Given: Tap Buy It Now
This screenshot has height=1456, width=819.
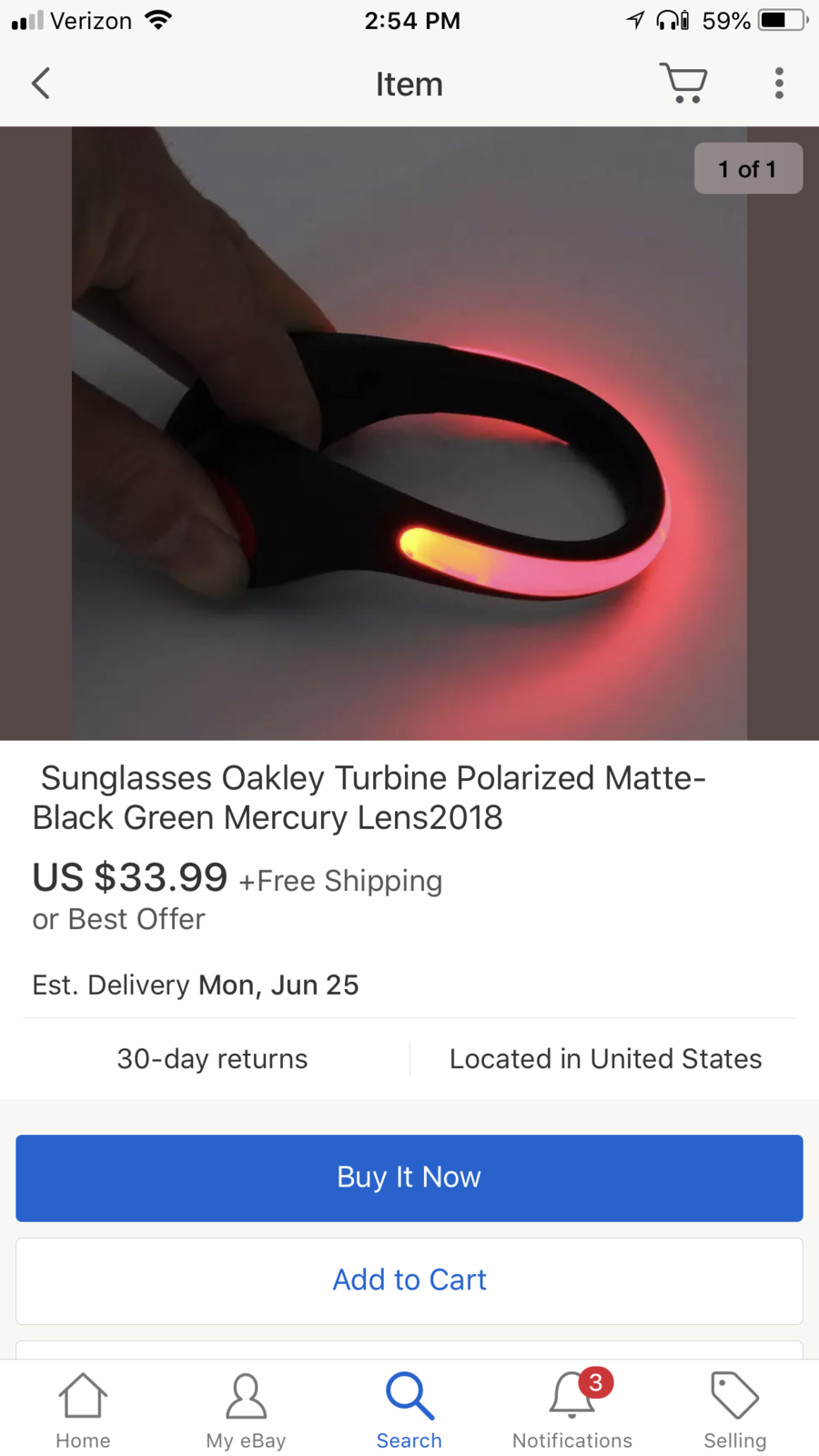Looking at the screenshot, I should click(409, 1178).
